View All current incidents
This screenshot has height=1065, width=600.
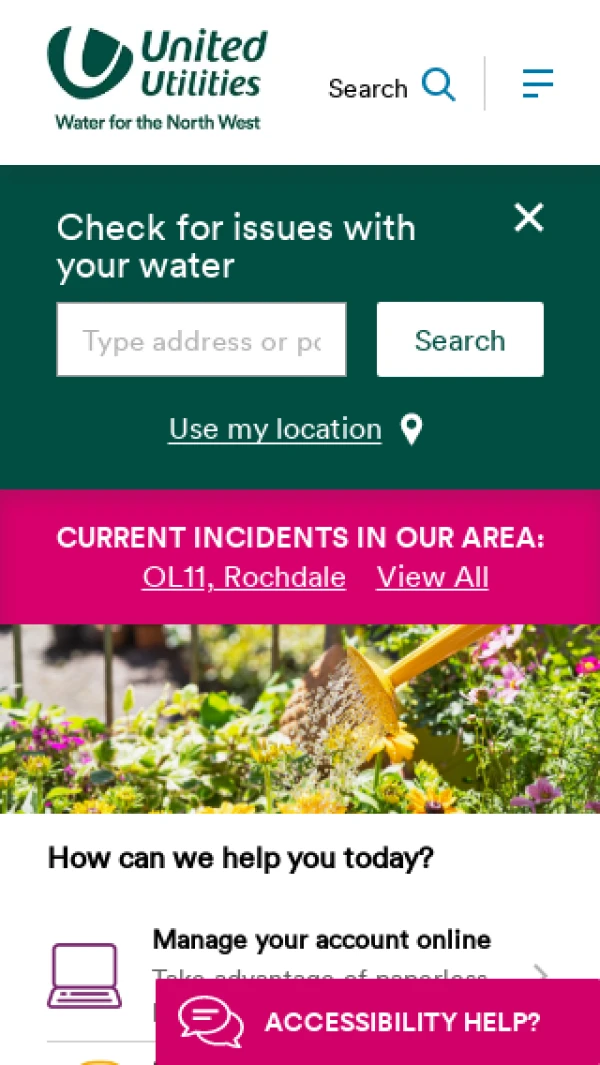(432, 577)
